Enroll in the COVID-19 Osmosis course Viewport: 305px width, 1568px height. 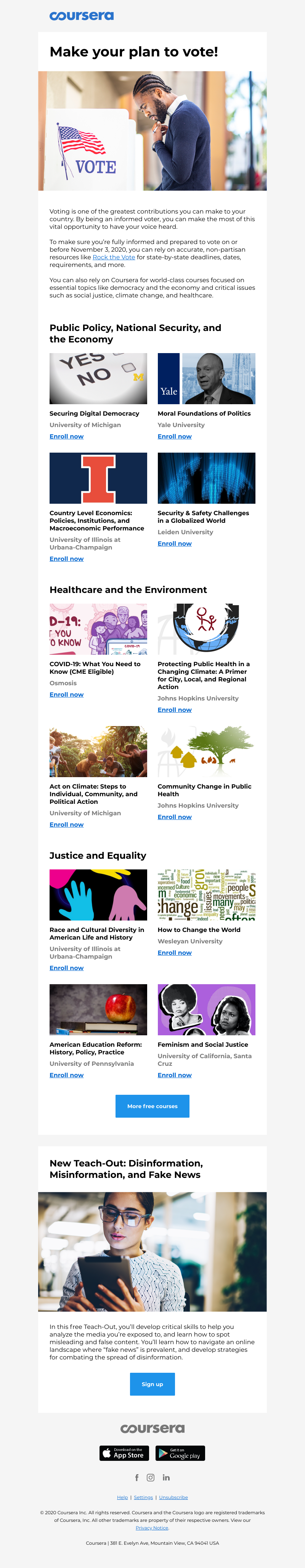pos(66,694)
